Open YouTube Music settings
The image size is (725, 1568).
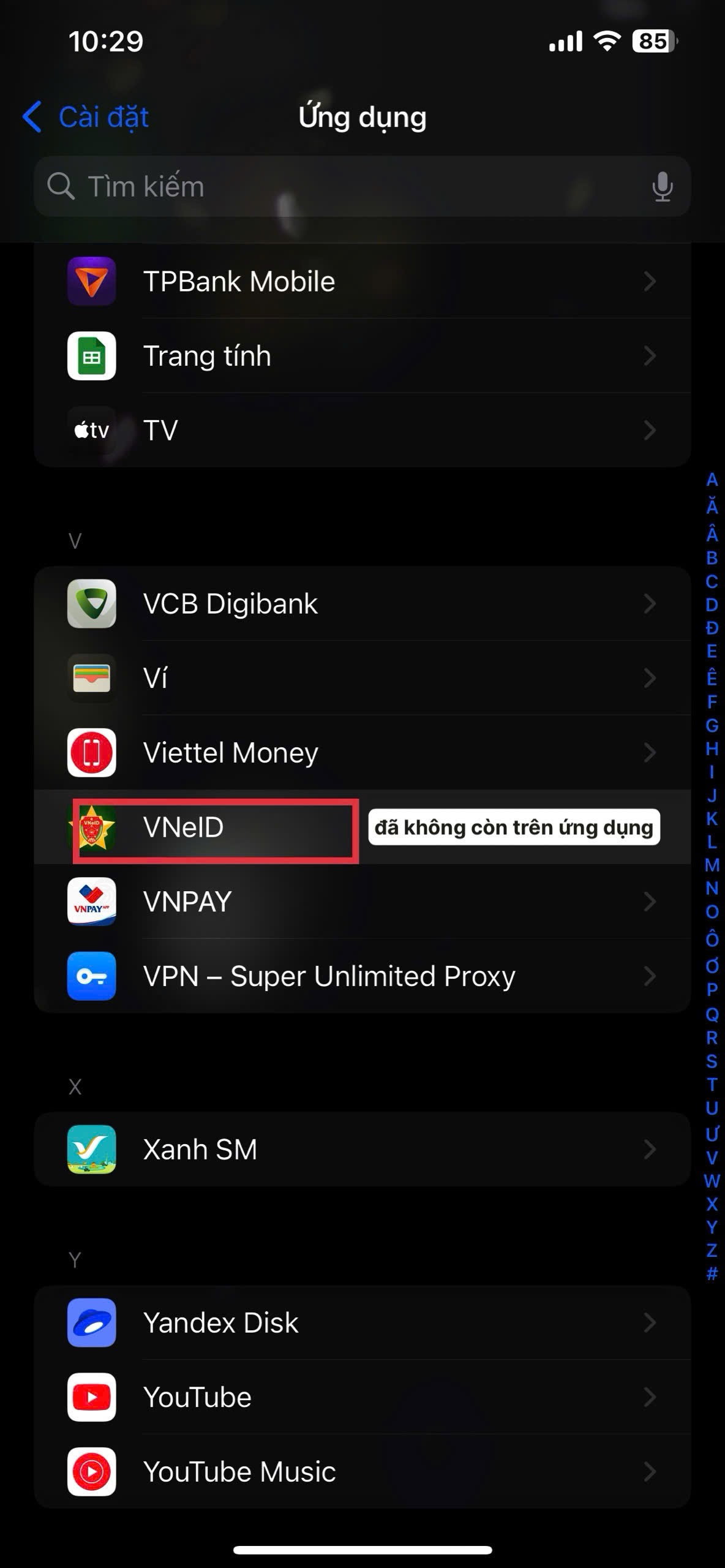361,1471
